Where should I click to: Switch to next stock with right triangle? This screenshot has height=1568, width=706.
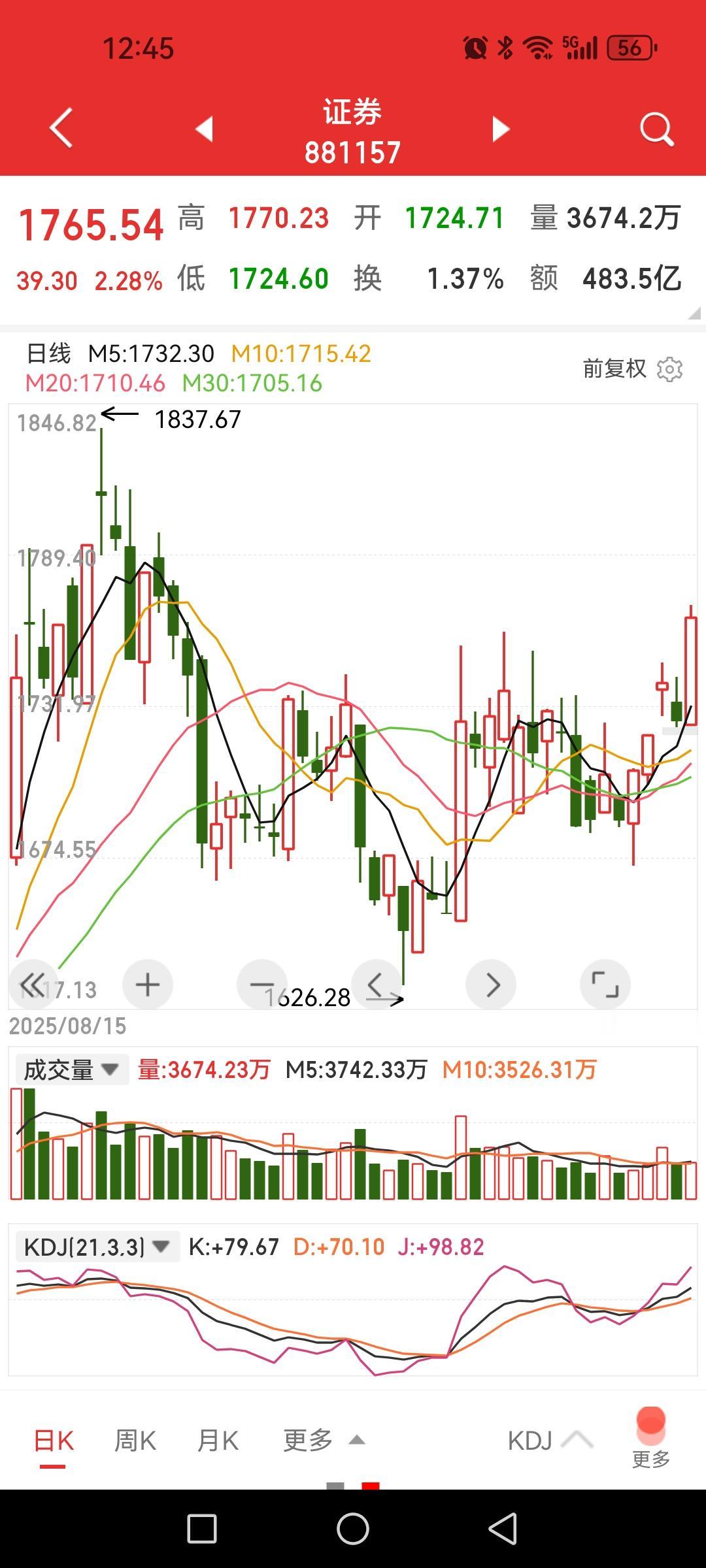500,129
